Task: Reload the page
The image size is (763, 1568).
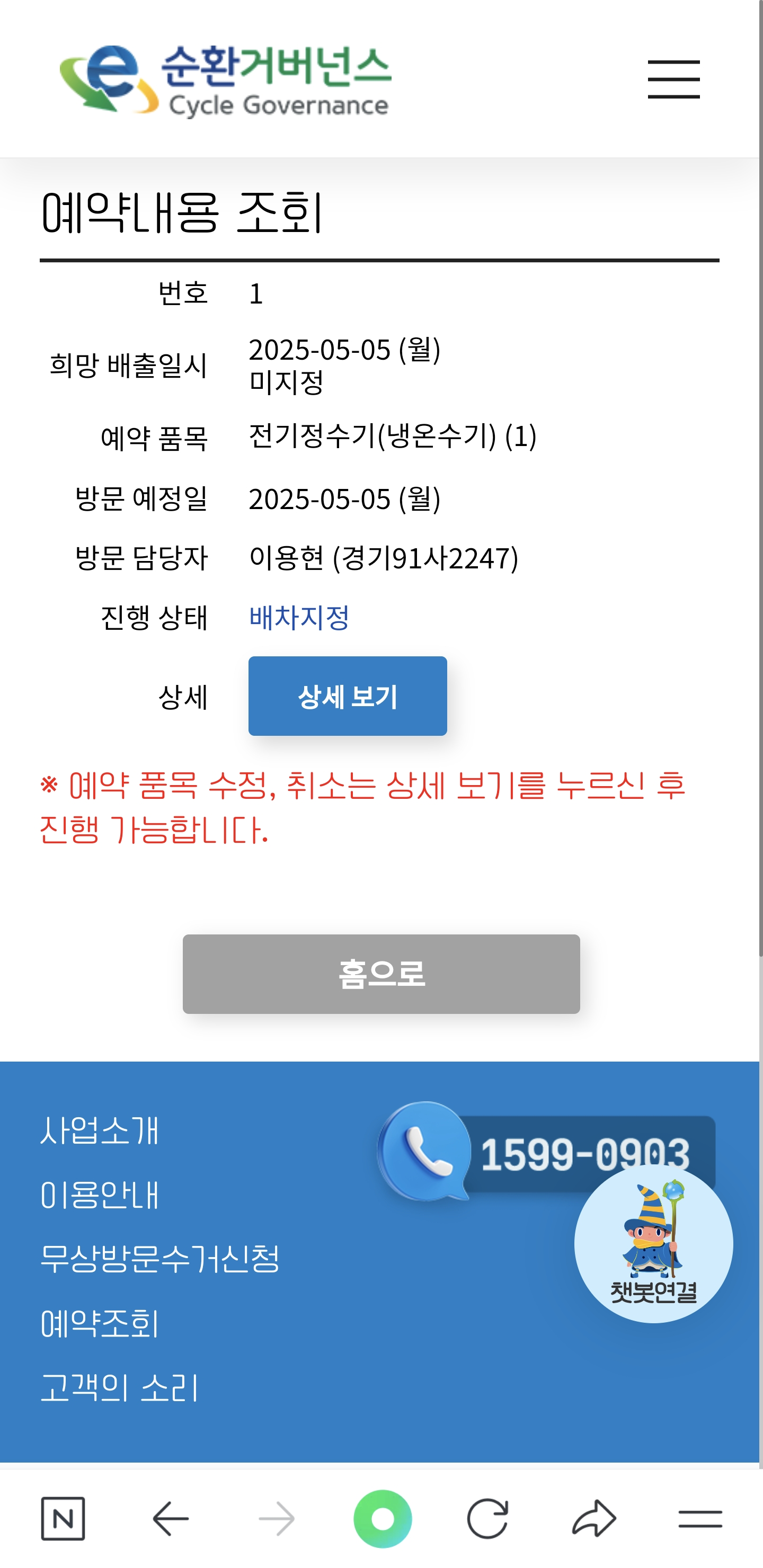Action: [x=487, y=1519]
